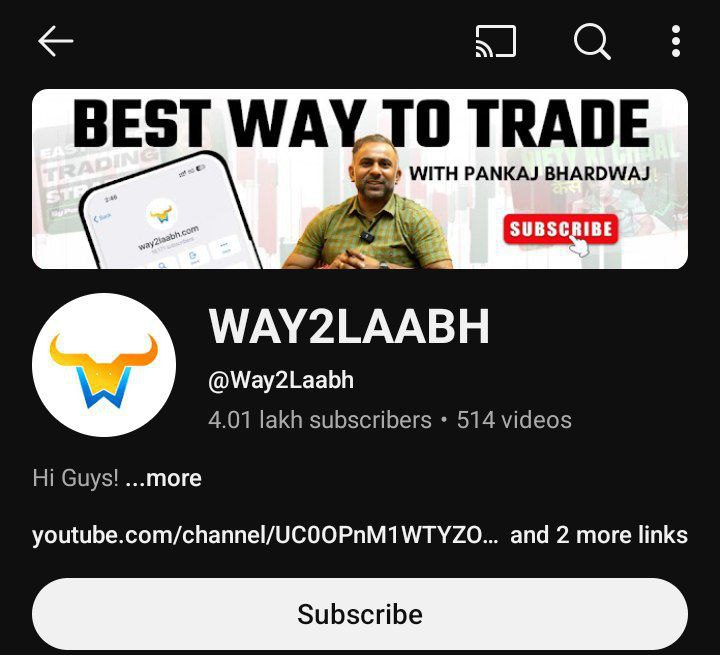This screenshot has height=655, width=720.
Task: Go back using the arrow icon
Action: point(56,41)
